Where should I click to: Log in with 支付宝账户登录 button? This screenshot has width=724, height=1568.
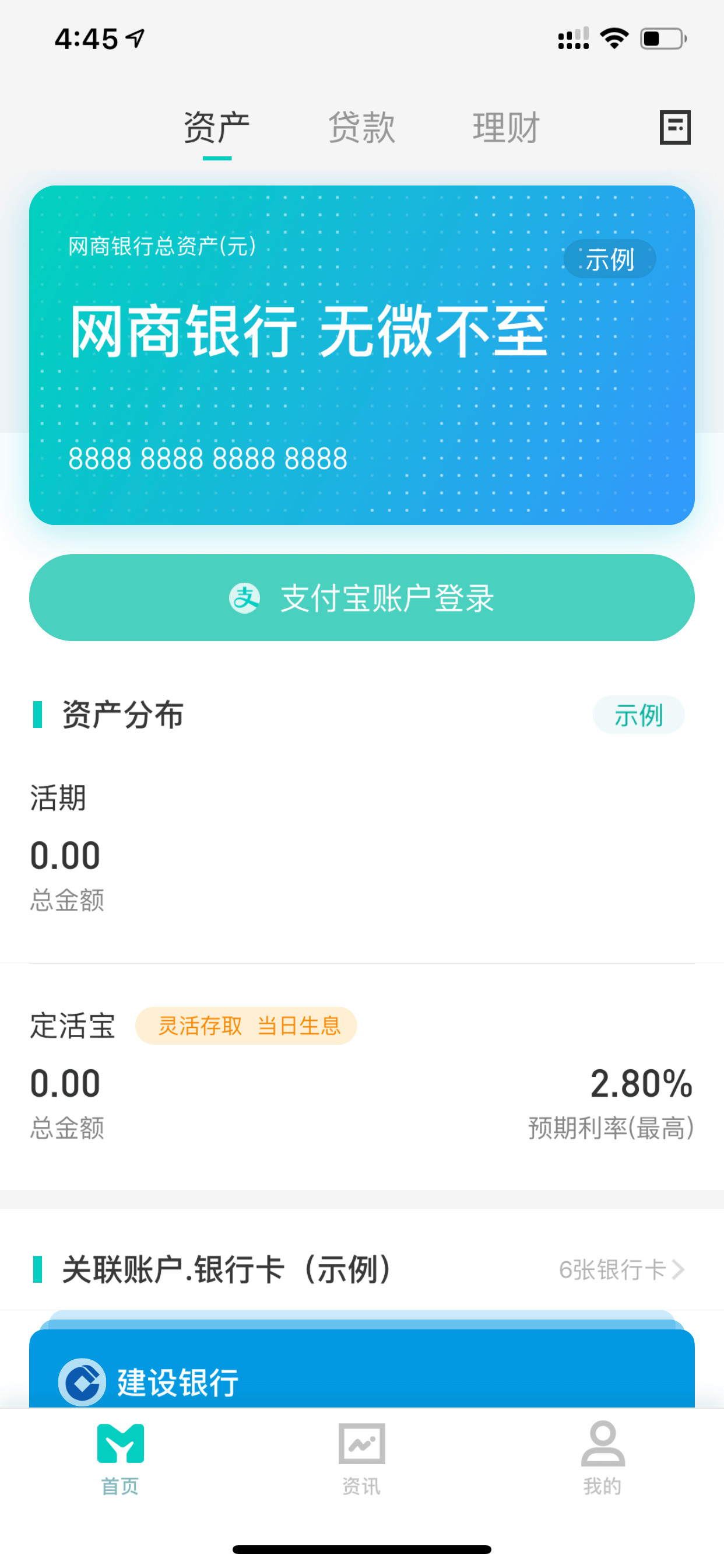point(362,597)
